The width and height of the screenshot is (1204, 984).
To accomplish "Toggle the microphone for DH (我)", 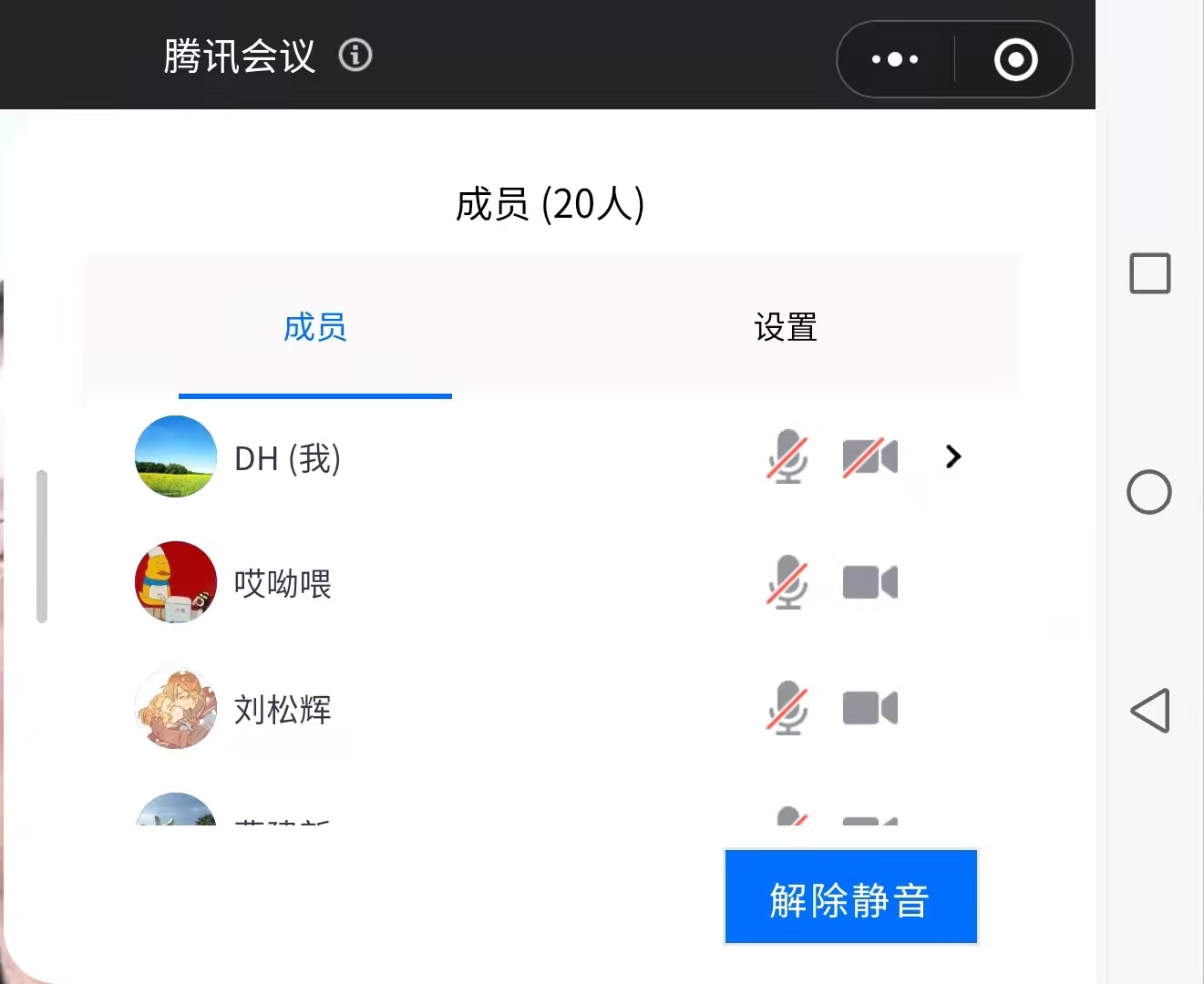I will (x=787, y=456).
